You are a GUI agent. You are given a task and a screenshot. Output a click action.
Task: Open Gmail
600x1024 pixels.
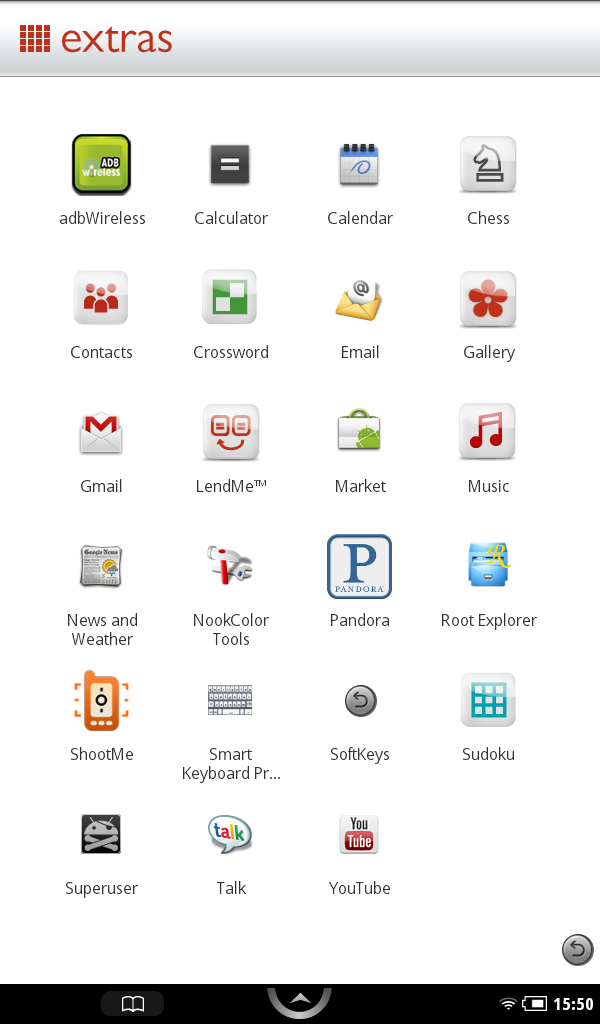(x=102, y=432)
